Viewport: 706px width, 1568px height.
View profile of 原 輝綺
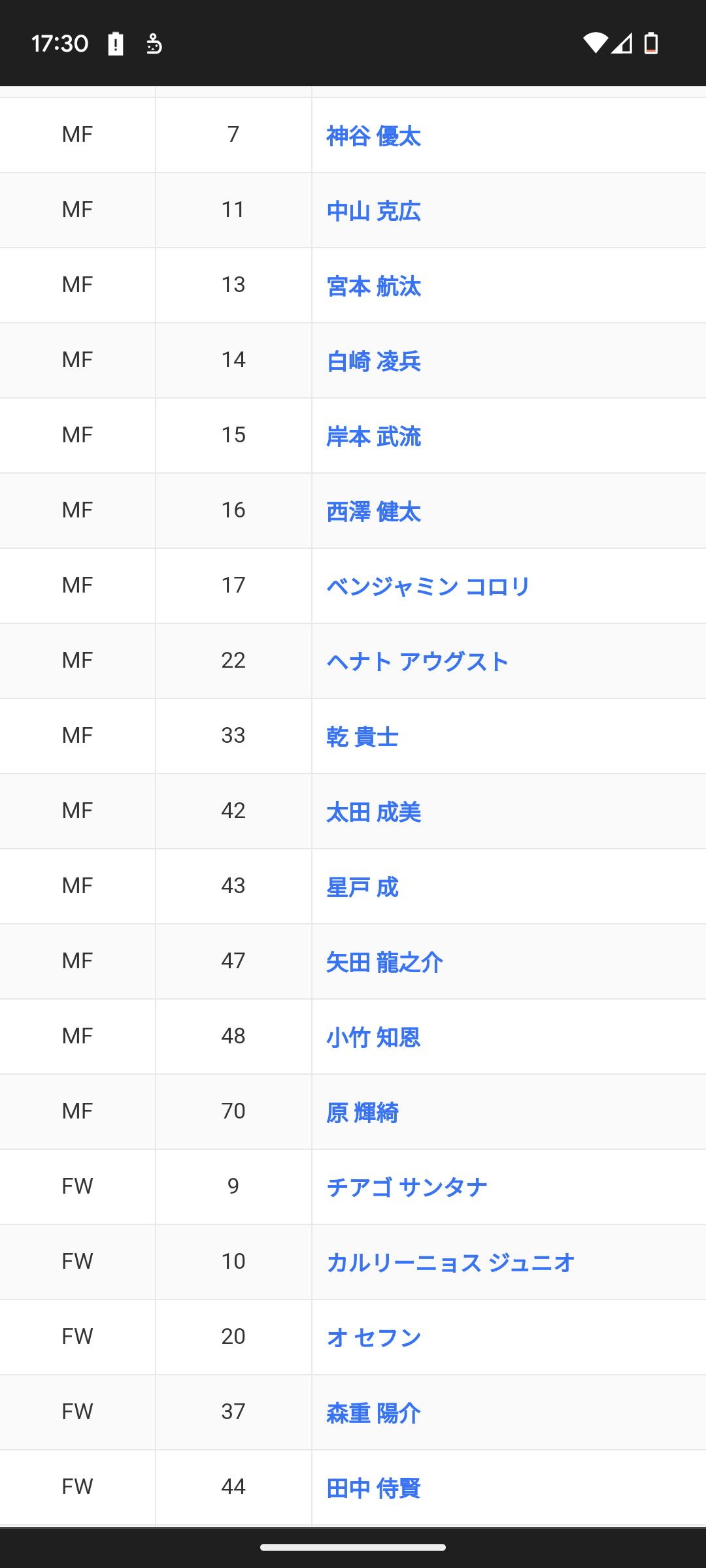click(362, 1113)
